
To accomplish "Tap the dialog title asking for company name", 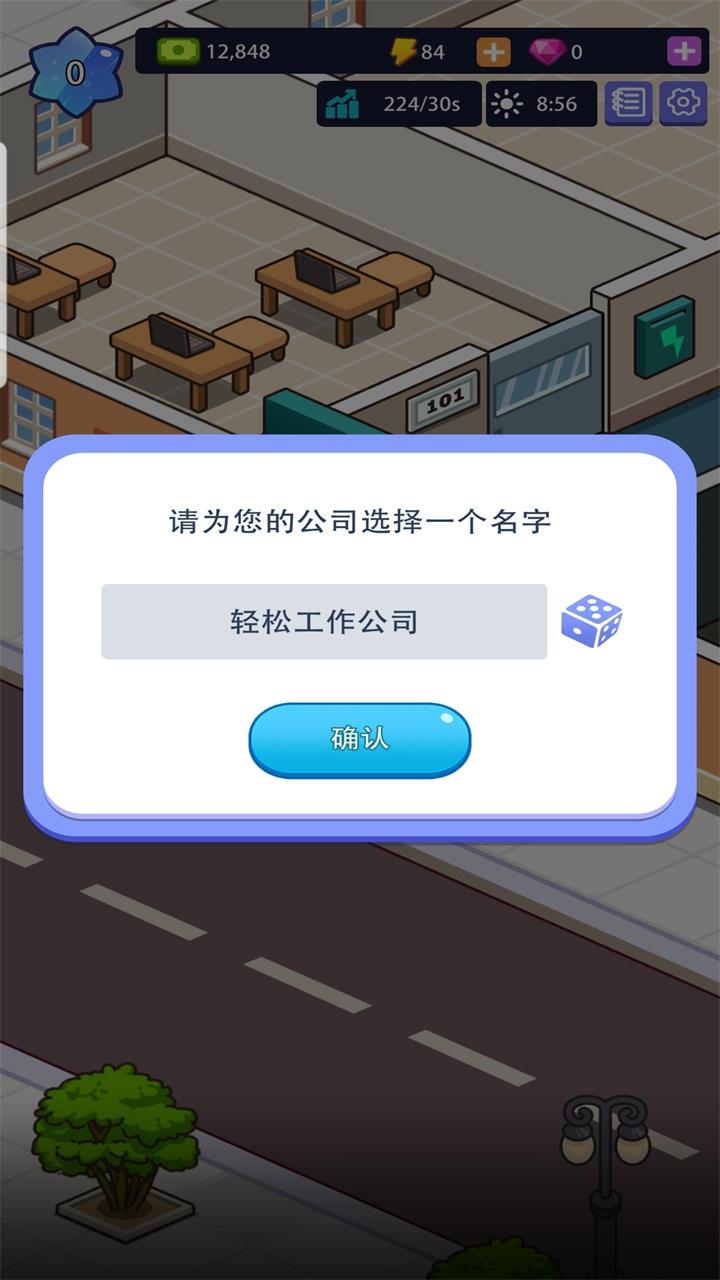I will click(x=360, y=518).
